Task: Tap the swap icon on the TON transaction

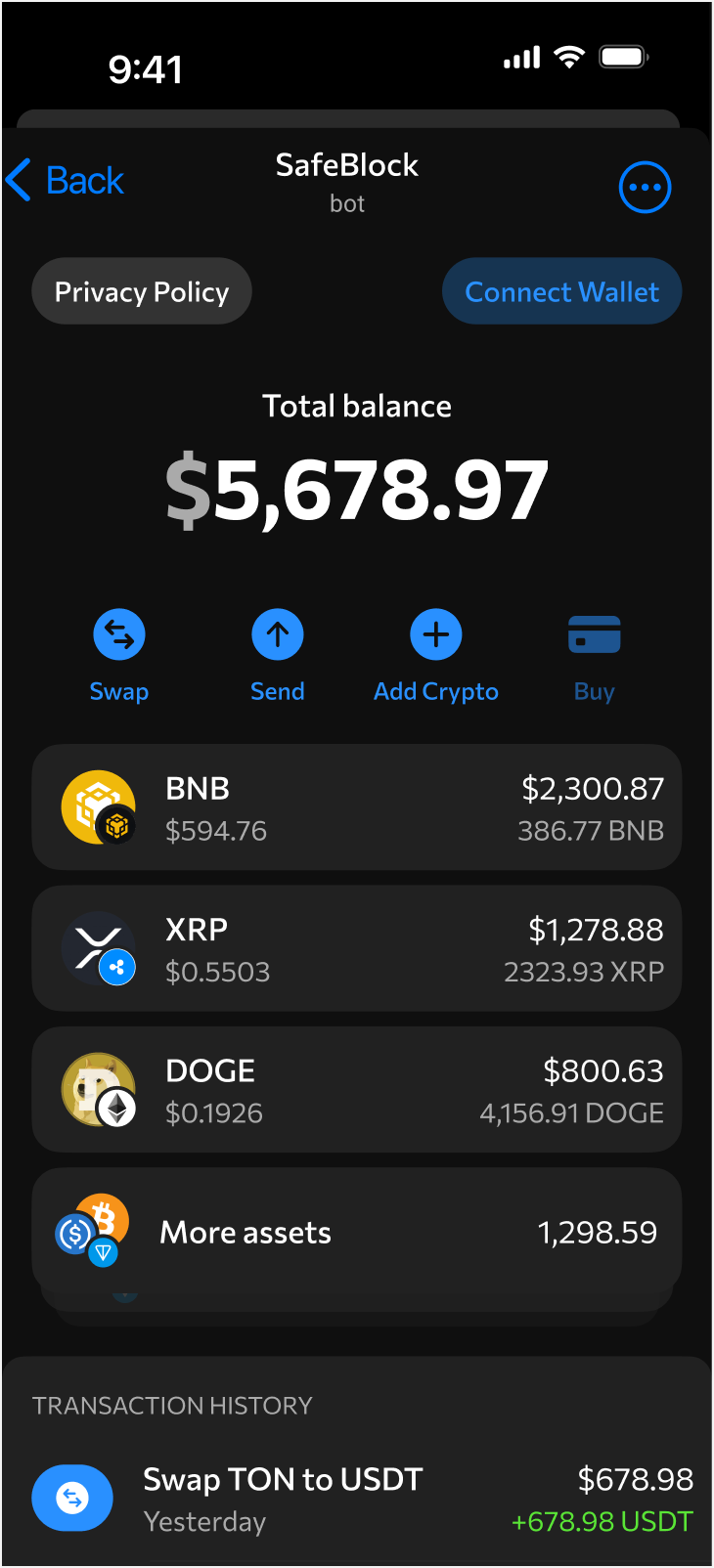Action: pyautogui.click(x=71, y=1498)
